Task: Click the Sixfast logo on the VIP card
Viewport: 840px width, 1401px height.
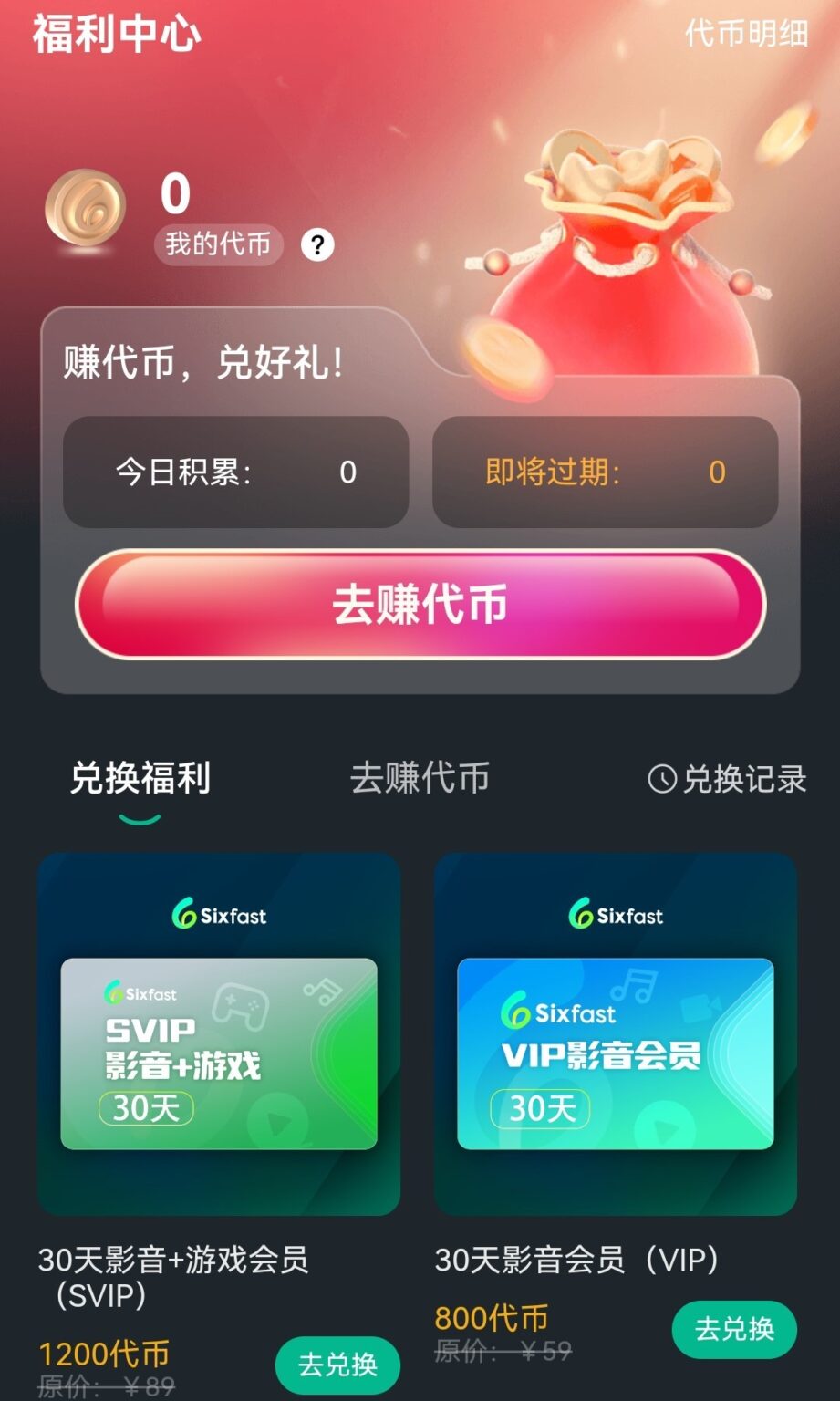Action: tap(616, 915)
